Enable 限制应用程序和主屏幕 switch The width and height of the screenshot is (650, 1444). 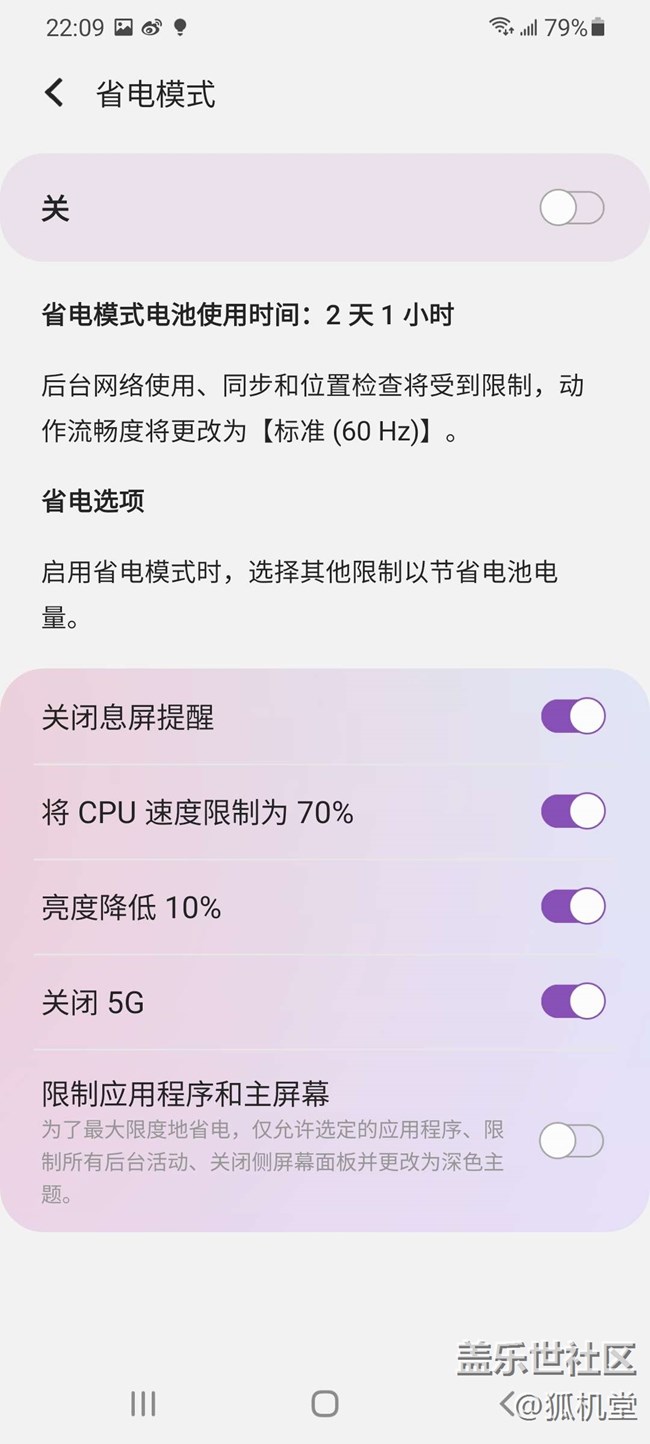point(572,1140)
